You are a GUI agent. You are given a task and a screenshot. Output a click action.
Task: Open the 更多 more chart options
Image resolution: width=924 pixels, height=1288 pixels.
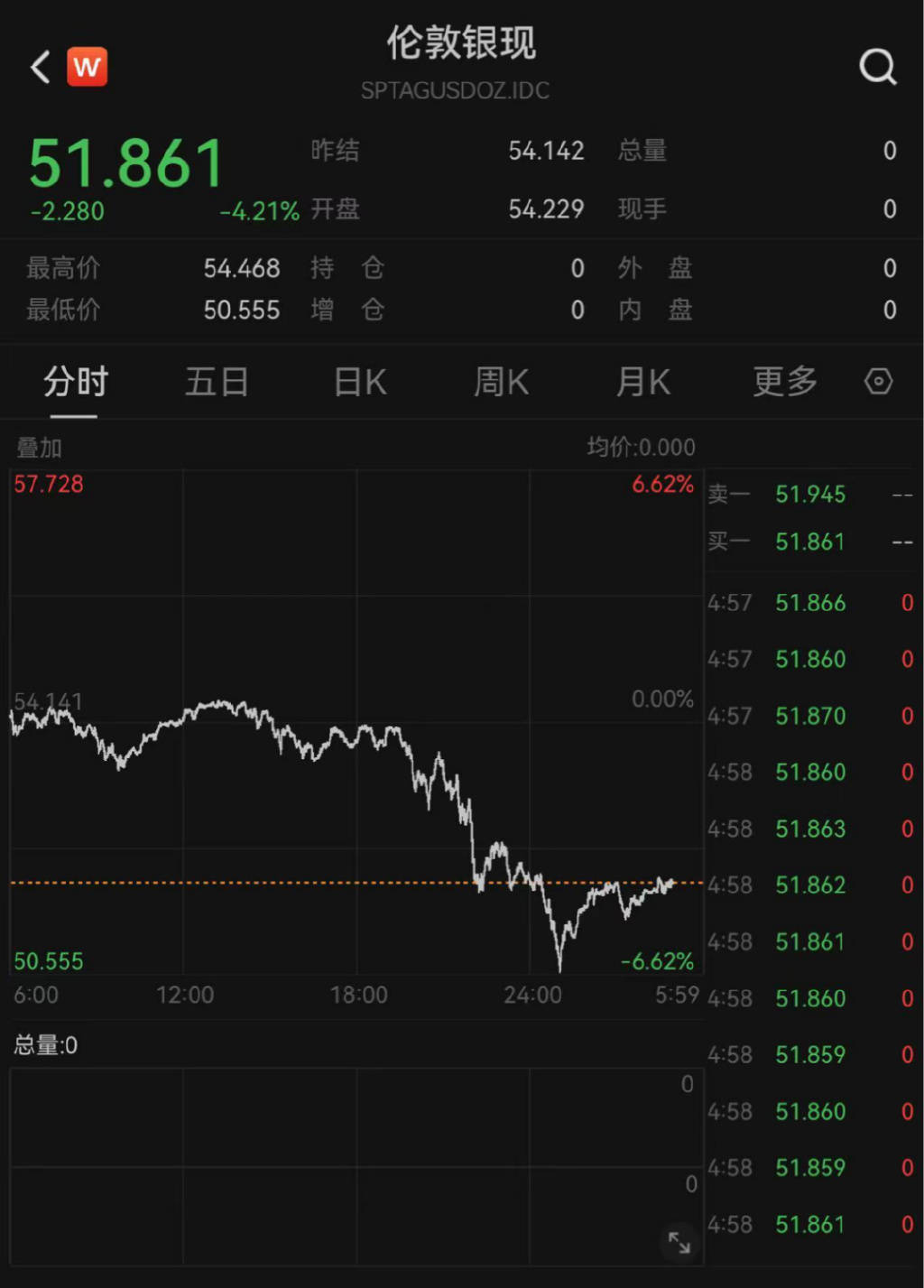click(784, 382)
